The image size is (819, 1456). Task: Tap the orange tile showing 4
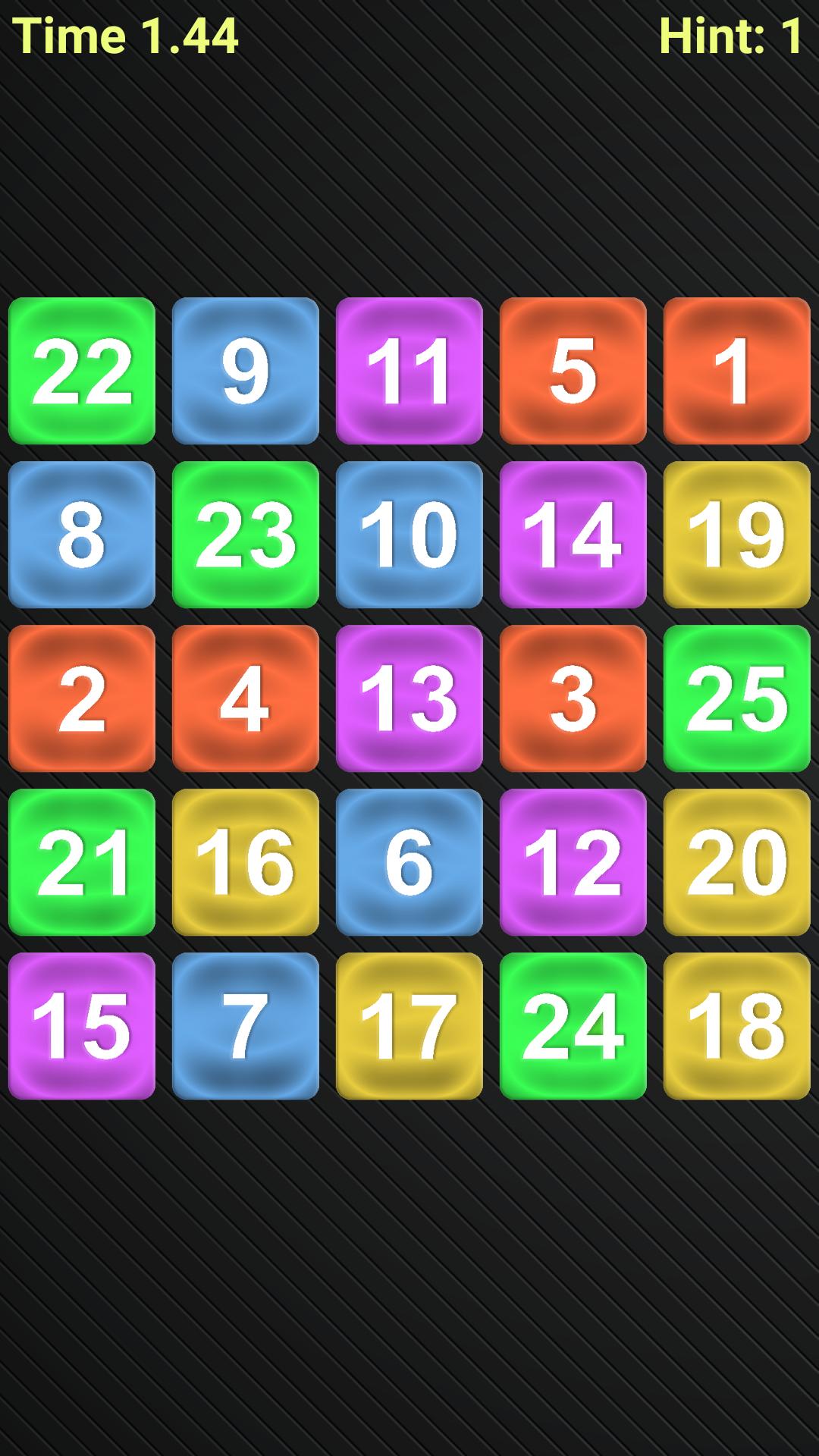coord(245,698)
